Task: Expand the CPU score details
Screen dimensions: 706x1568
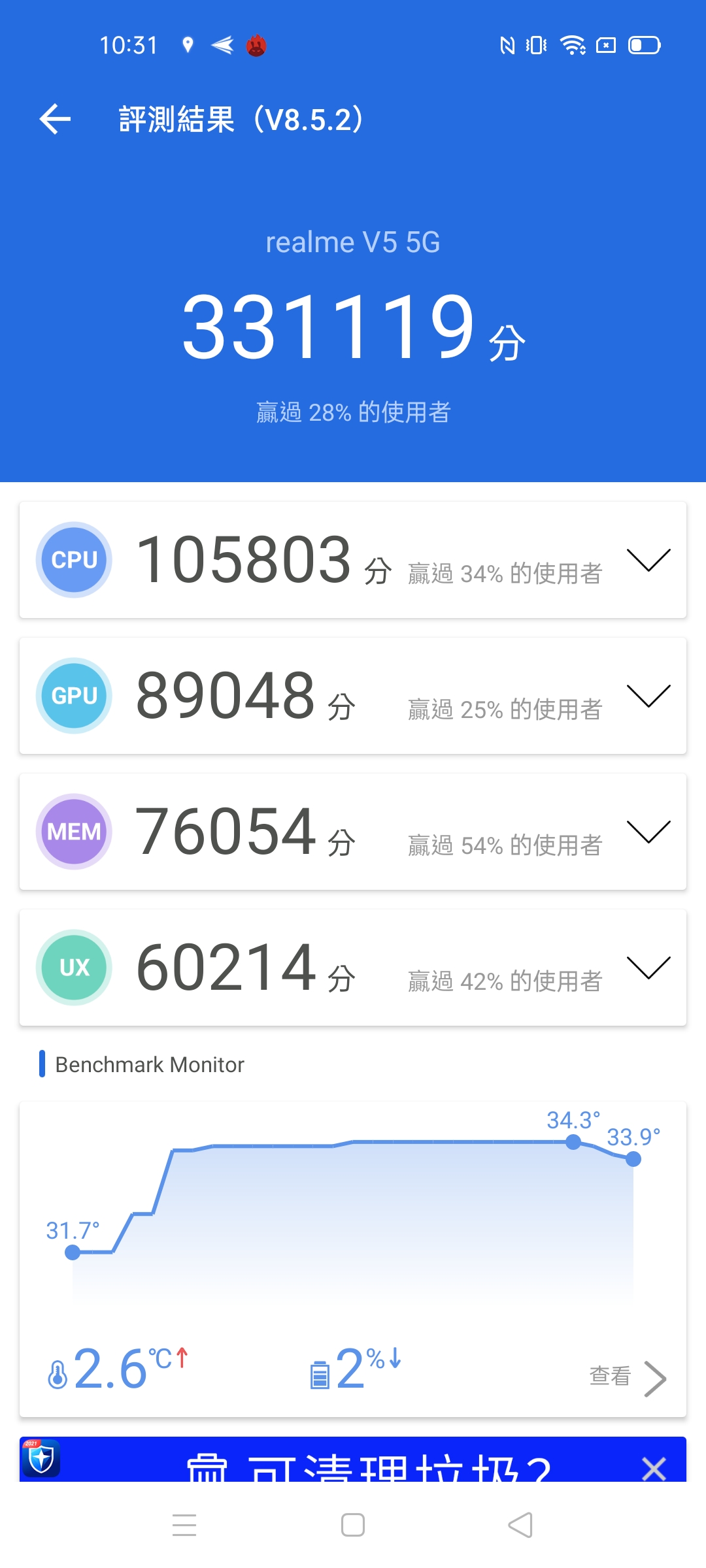Action: click(648, 560)
